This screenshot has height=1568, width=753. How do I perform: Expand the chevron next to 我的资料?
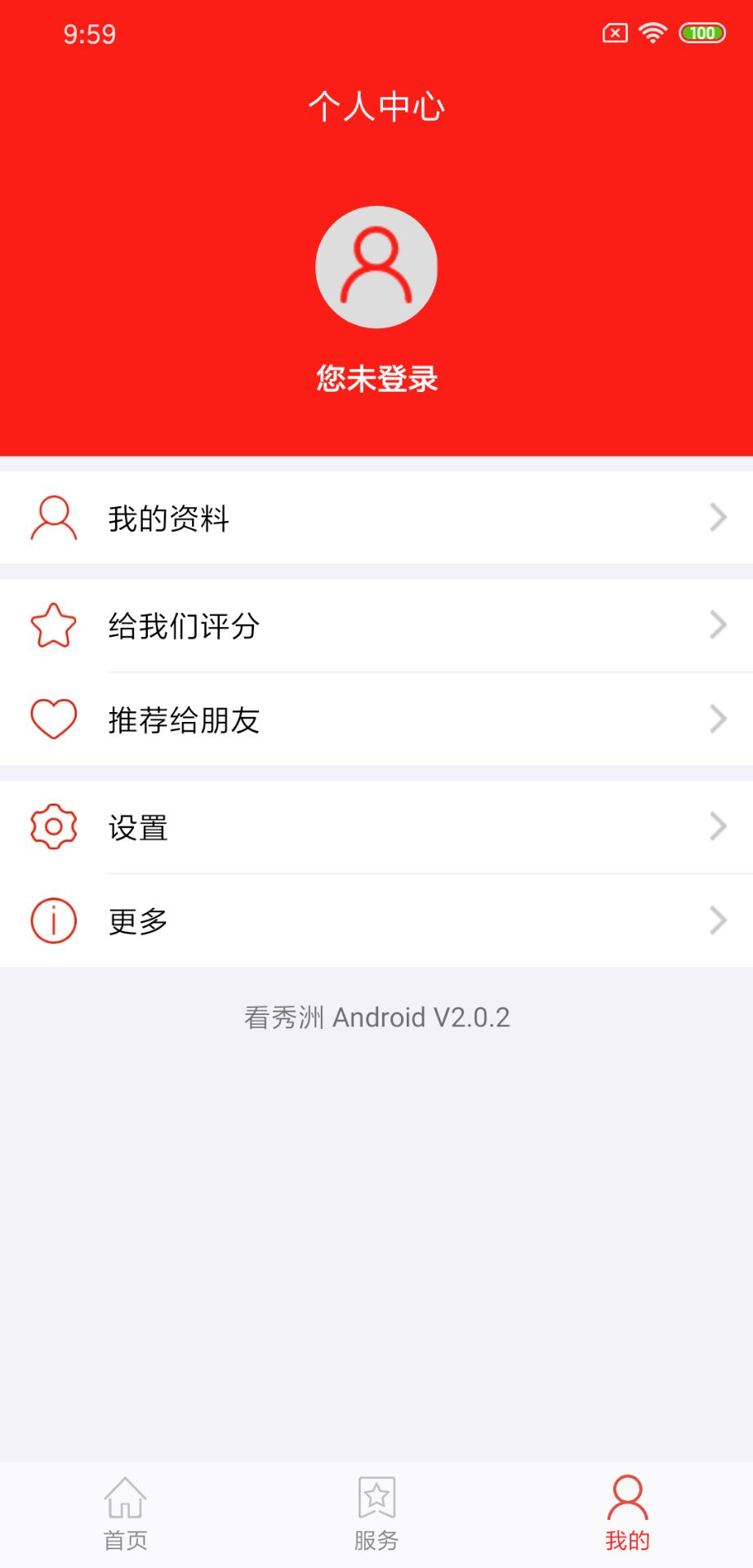718,517
